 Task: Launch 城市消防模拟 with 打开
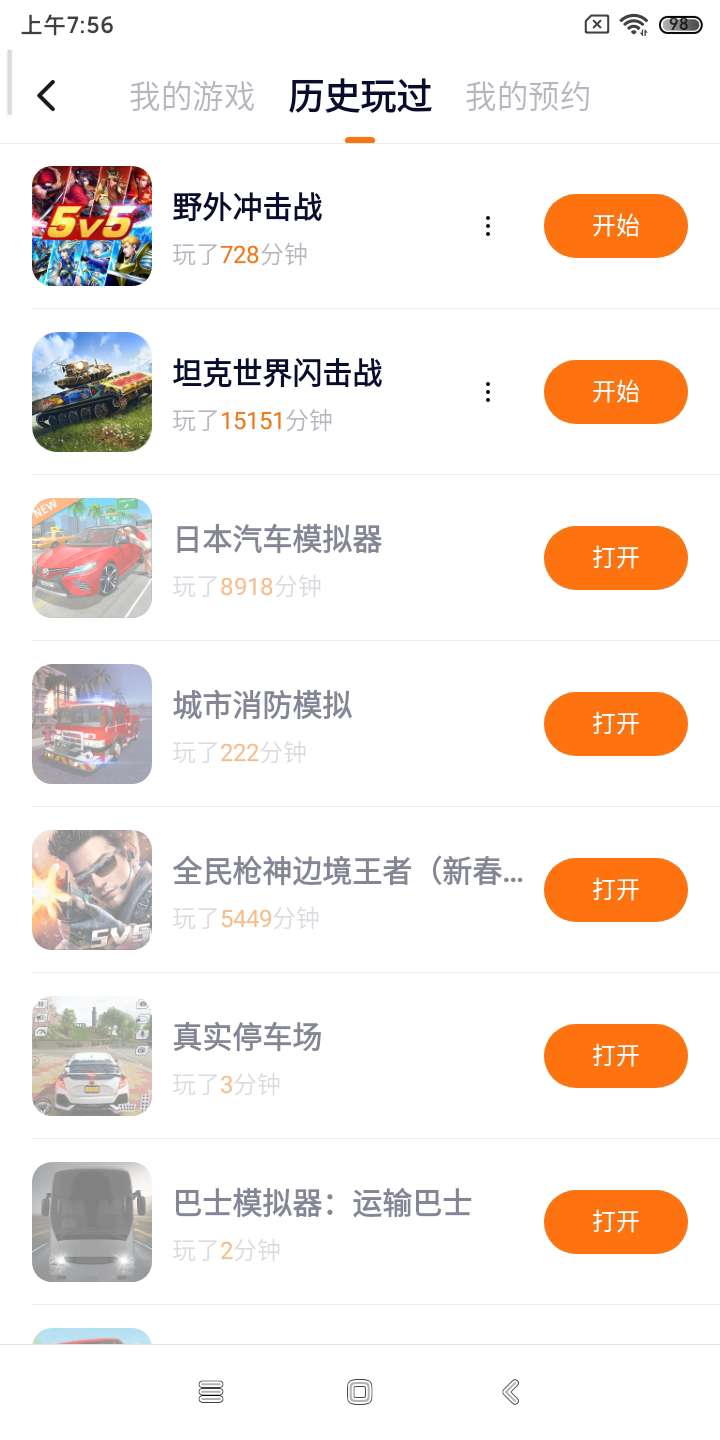pos(615,724)
